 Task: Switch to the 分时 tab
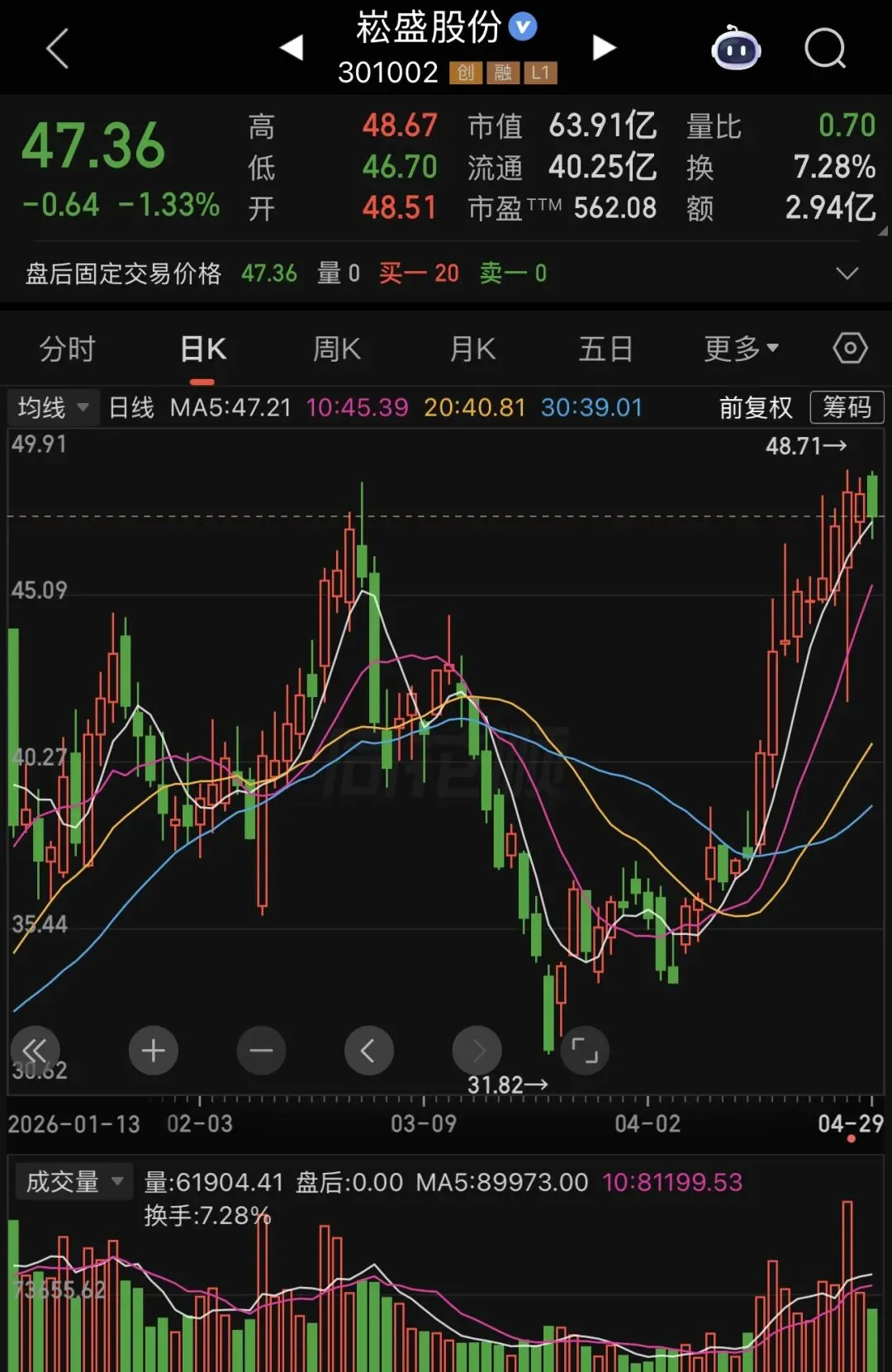pos(68,349)
